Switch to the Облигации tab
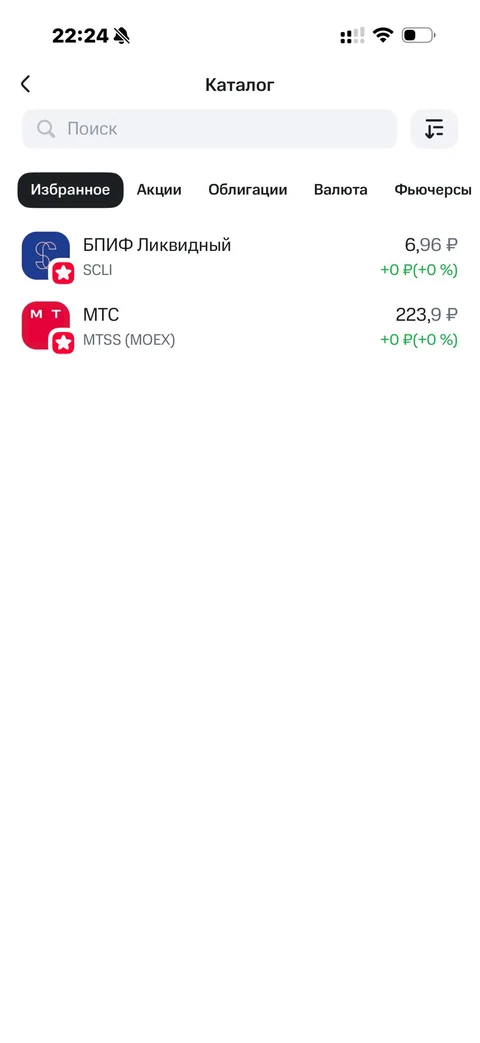The height and width of the screenshot is (1043, 480). (x=247, y=190)
